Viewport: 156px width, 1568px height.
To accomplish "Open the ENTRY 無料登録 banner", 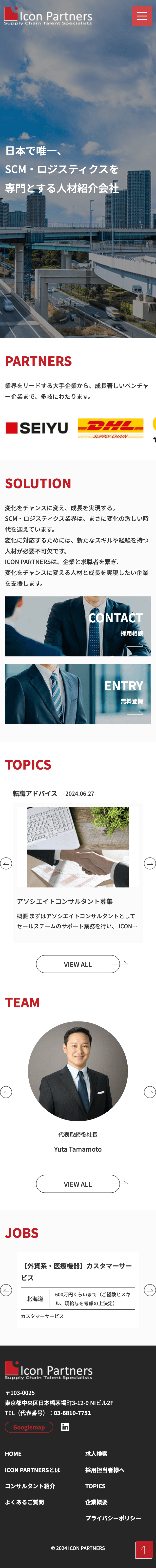I will click(x=78, y=694).
